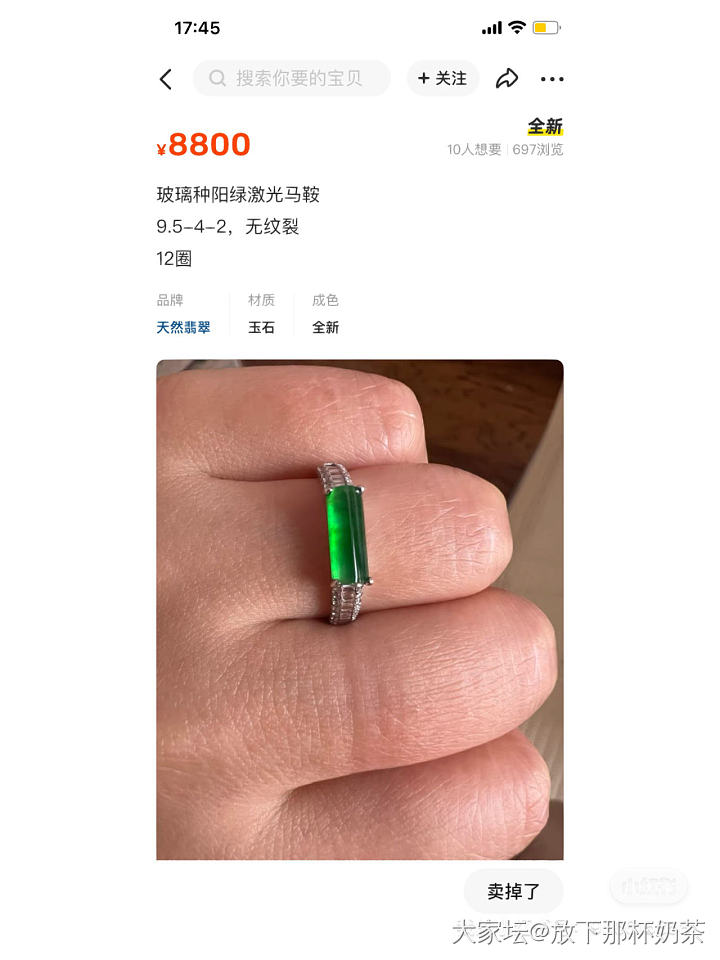Go back using the back arrow
Viewport: 720px width, 960px height.
(x=166, y=79)
